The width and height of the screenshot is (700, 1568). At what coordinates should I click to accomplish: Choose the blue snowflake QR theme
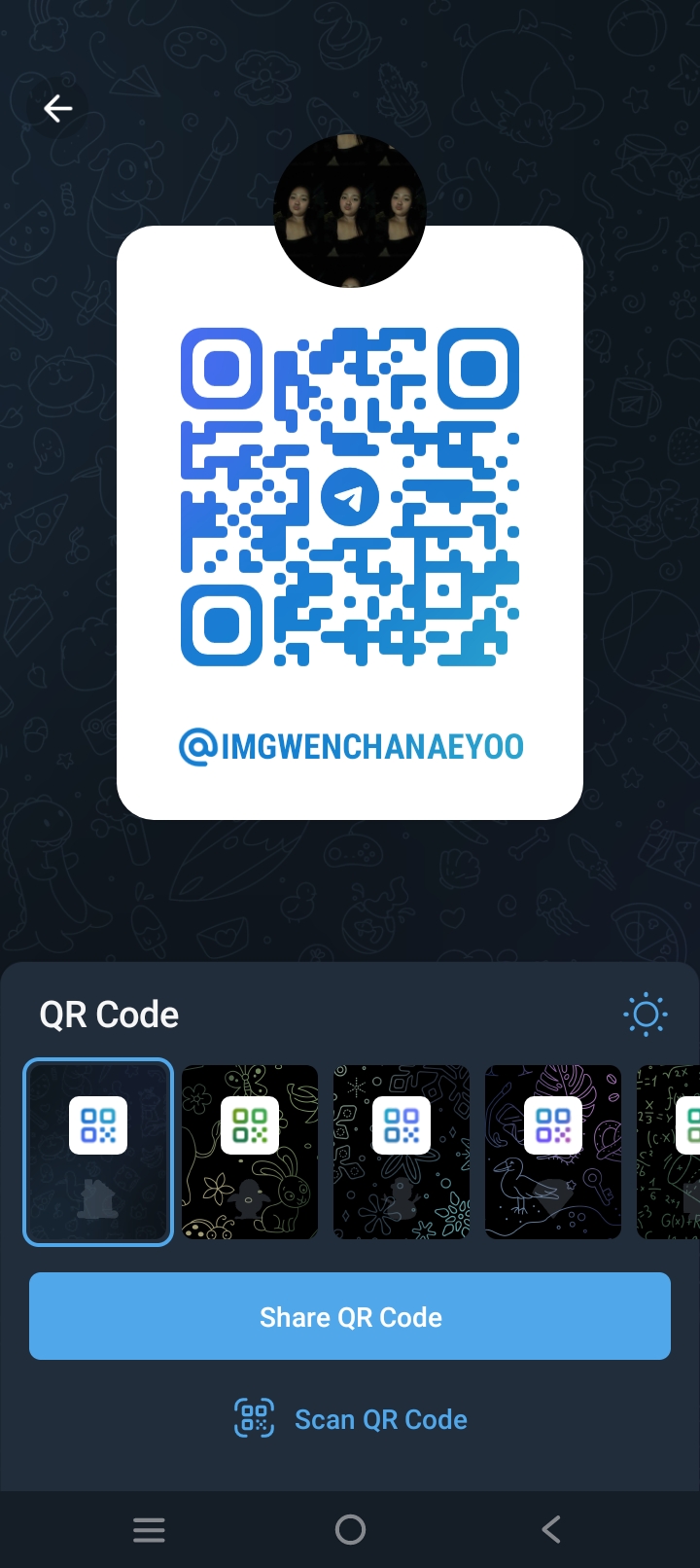click(402, 1152)
